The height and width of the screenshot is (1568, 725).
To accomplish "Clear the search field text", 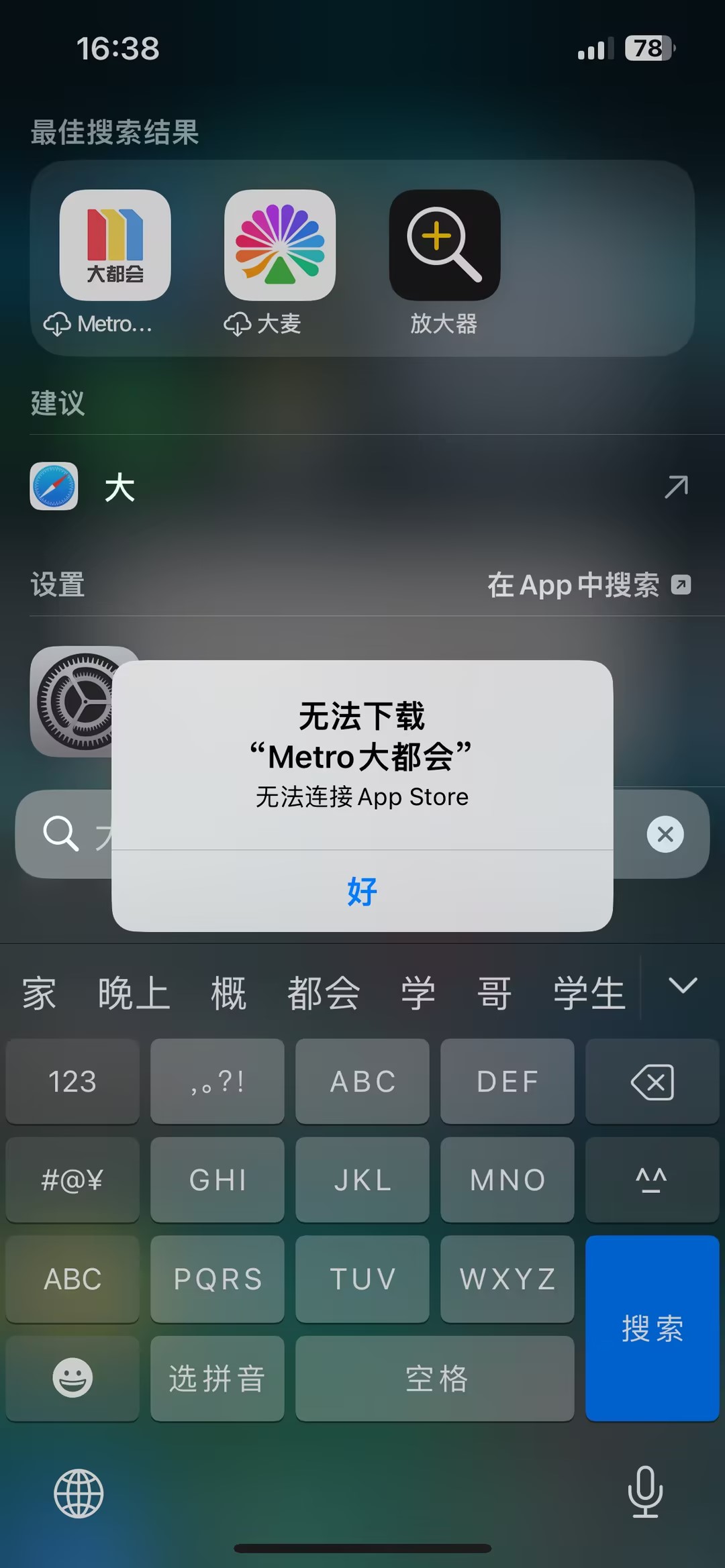I will pos(665,834).
